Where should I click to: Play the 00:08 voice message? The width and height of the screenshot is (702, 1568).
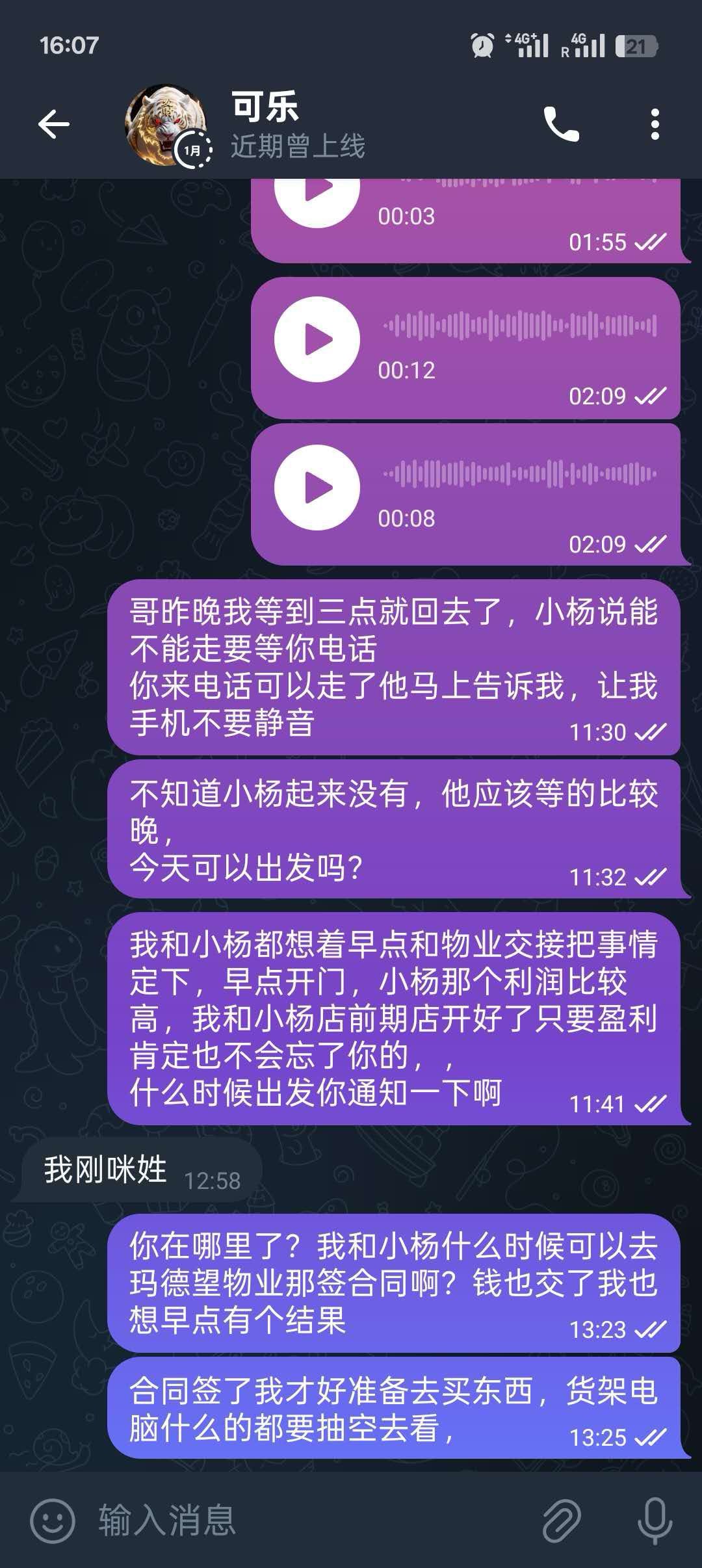[317, 488]
